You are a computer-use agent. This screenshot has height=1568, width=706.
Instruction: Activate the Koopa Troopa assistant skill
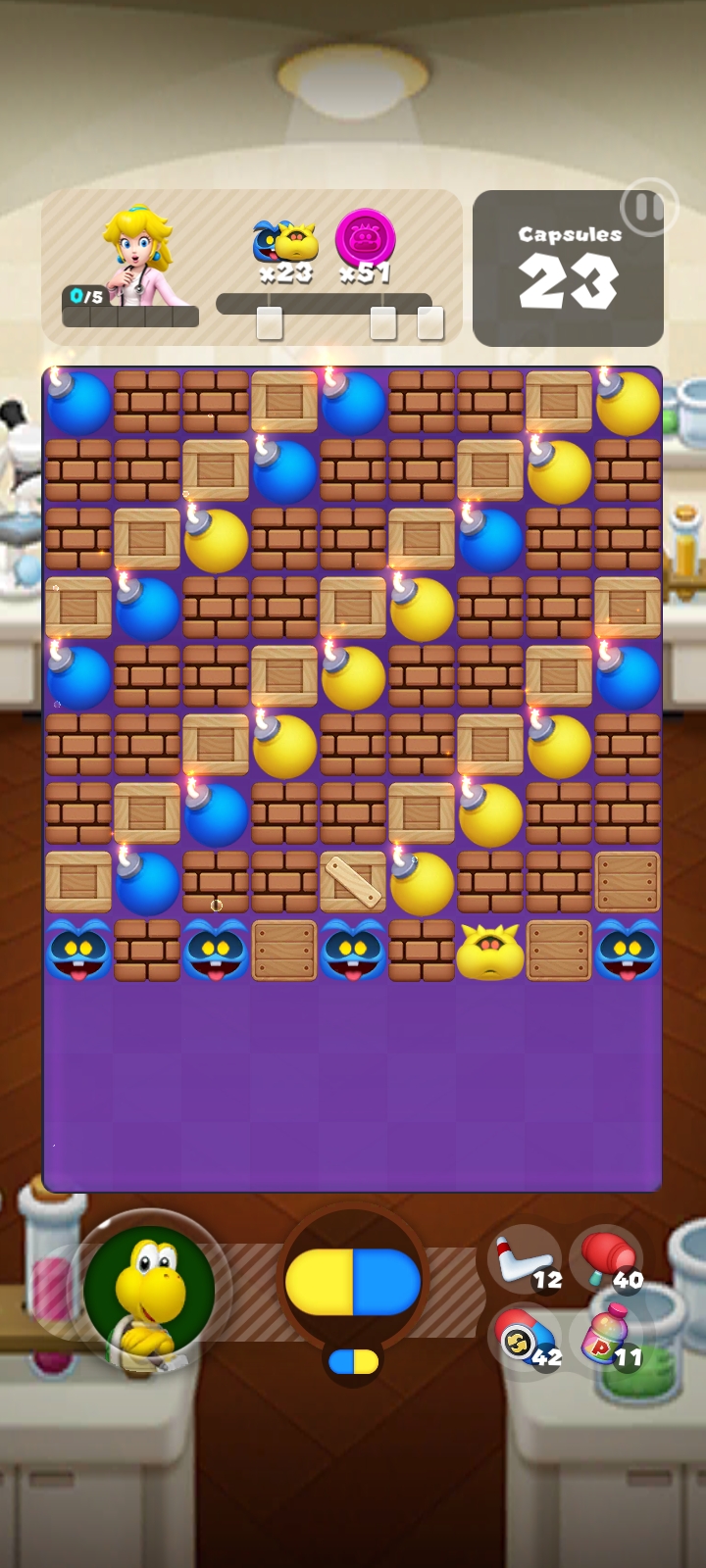pyautogui.click(x=149, y=1290)
